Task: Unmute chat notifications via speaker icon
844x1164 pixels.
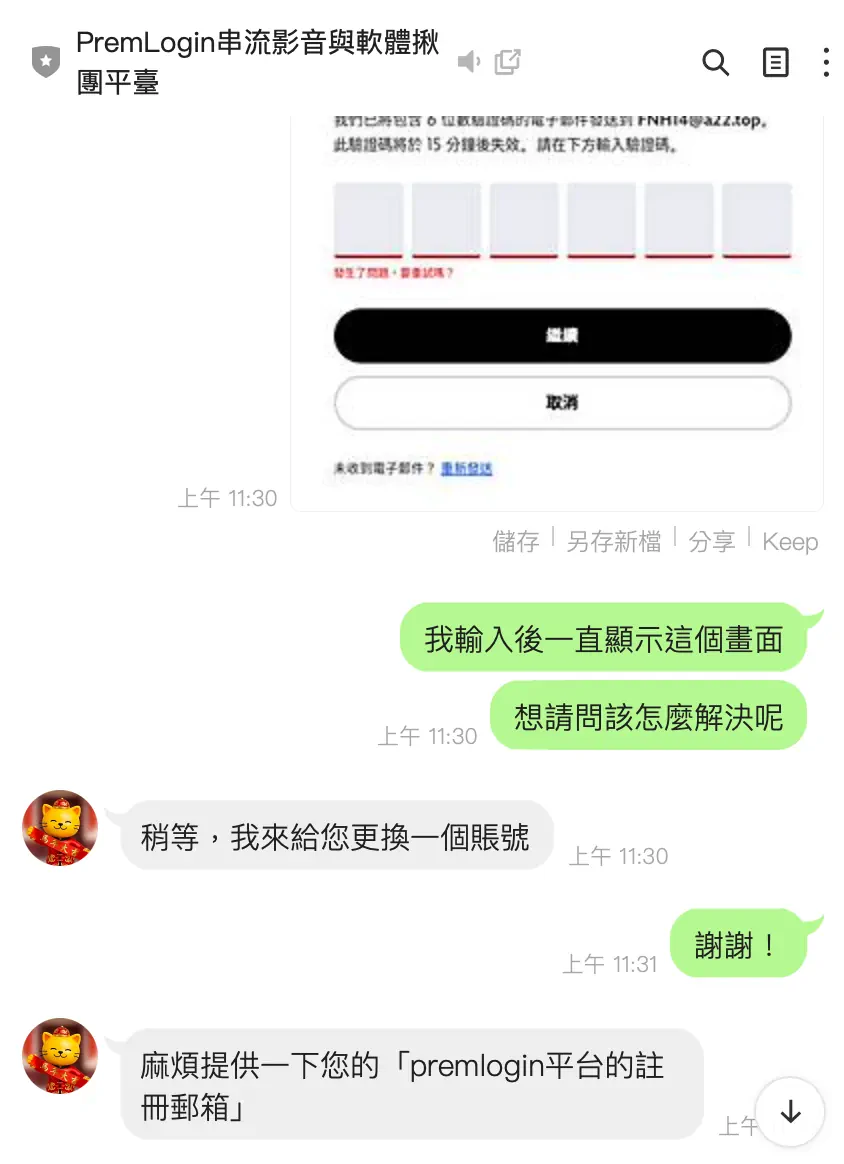Action: (468, 61)
